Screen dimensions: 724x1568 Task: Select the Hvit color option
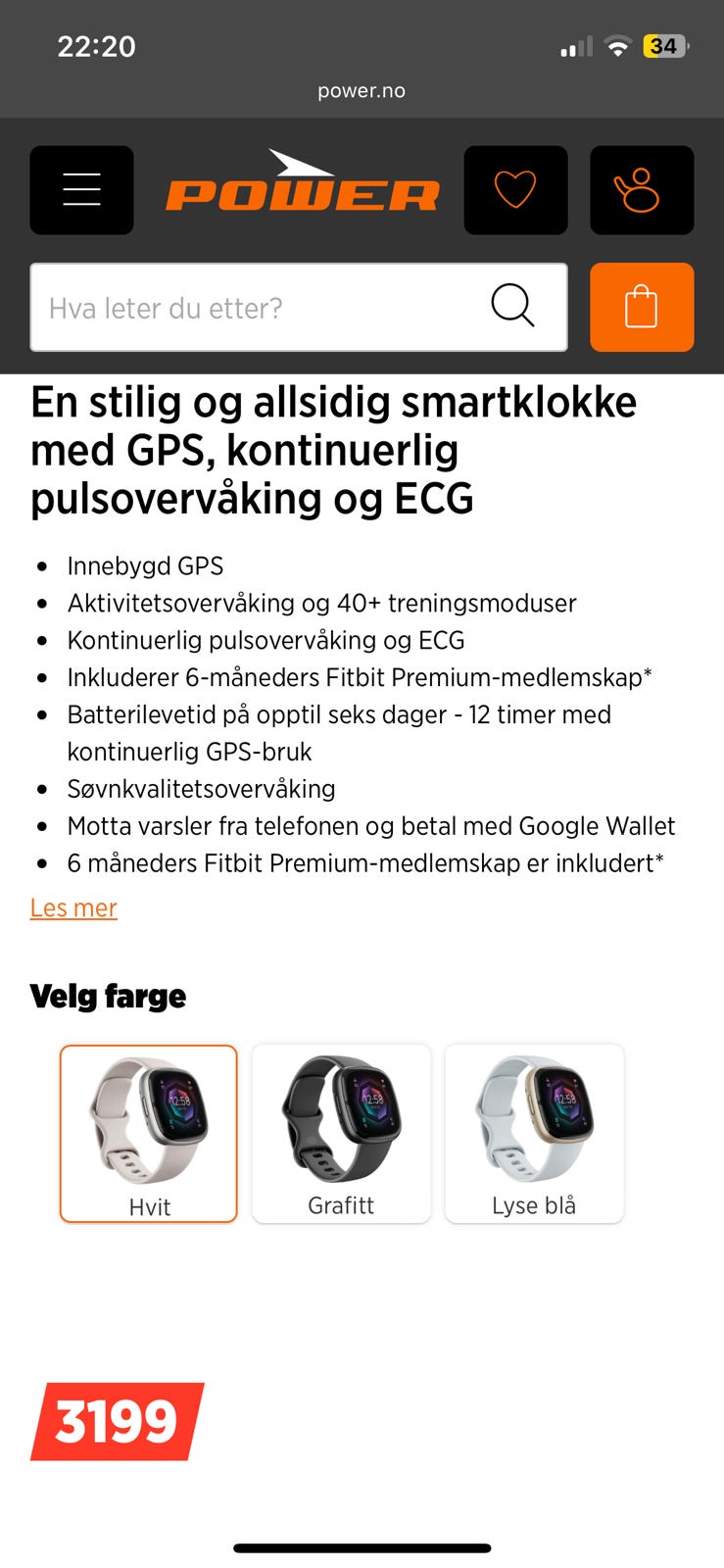pyautogui.click(x=148, y=1134)
